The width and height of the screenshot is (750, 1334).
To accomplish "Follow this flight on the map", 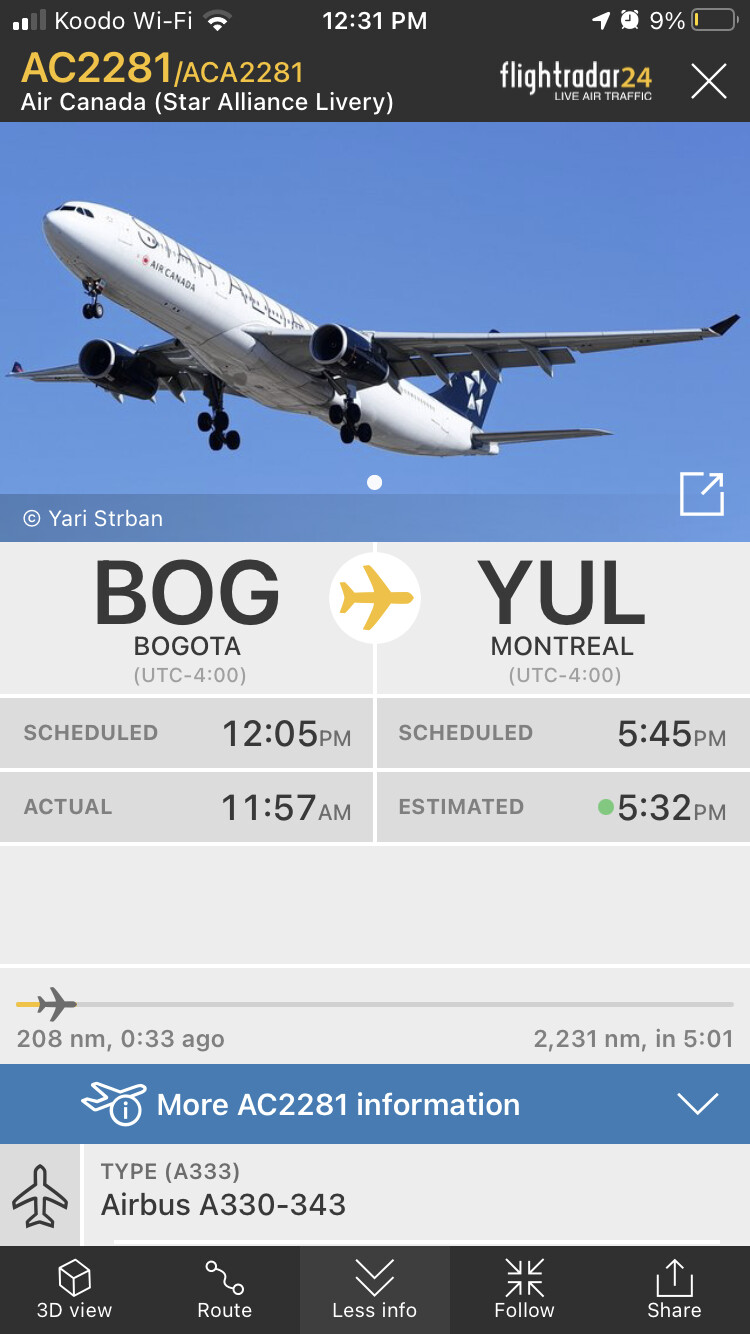I will (524, 1289).
